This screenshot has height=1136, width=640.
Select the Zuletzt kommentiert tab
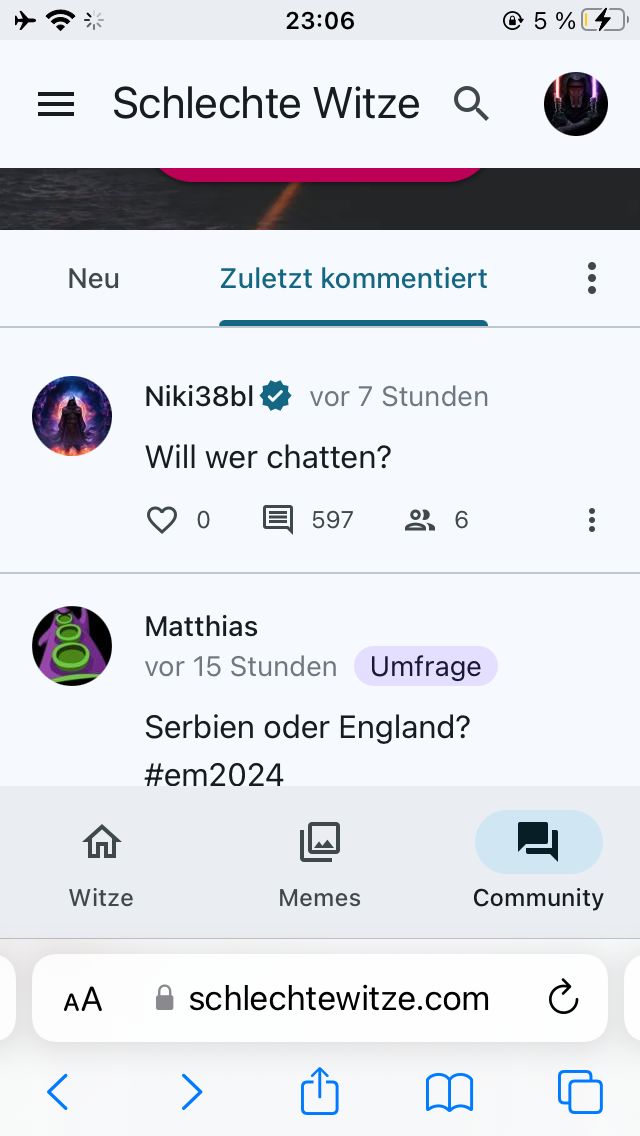(x=354, y=278)
